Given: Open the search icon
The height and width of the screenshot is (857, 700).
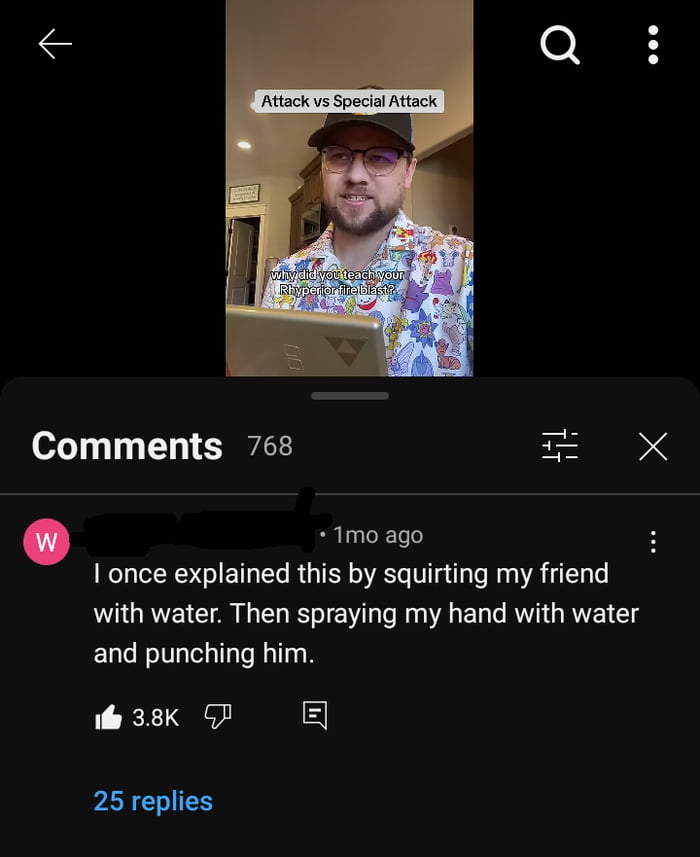Looking at the screenshot, I should (560, 44).
